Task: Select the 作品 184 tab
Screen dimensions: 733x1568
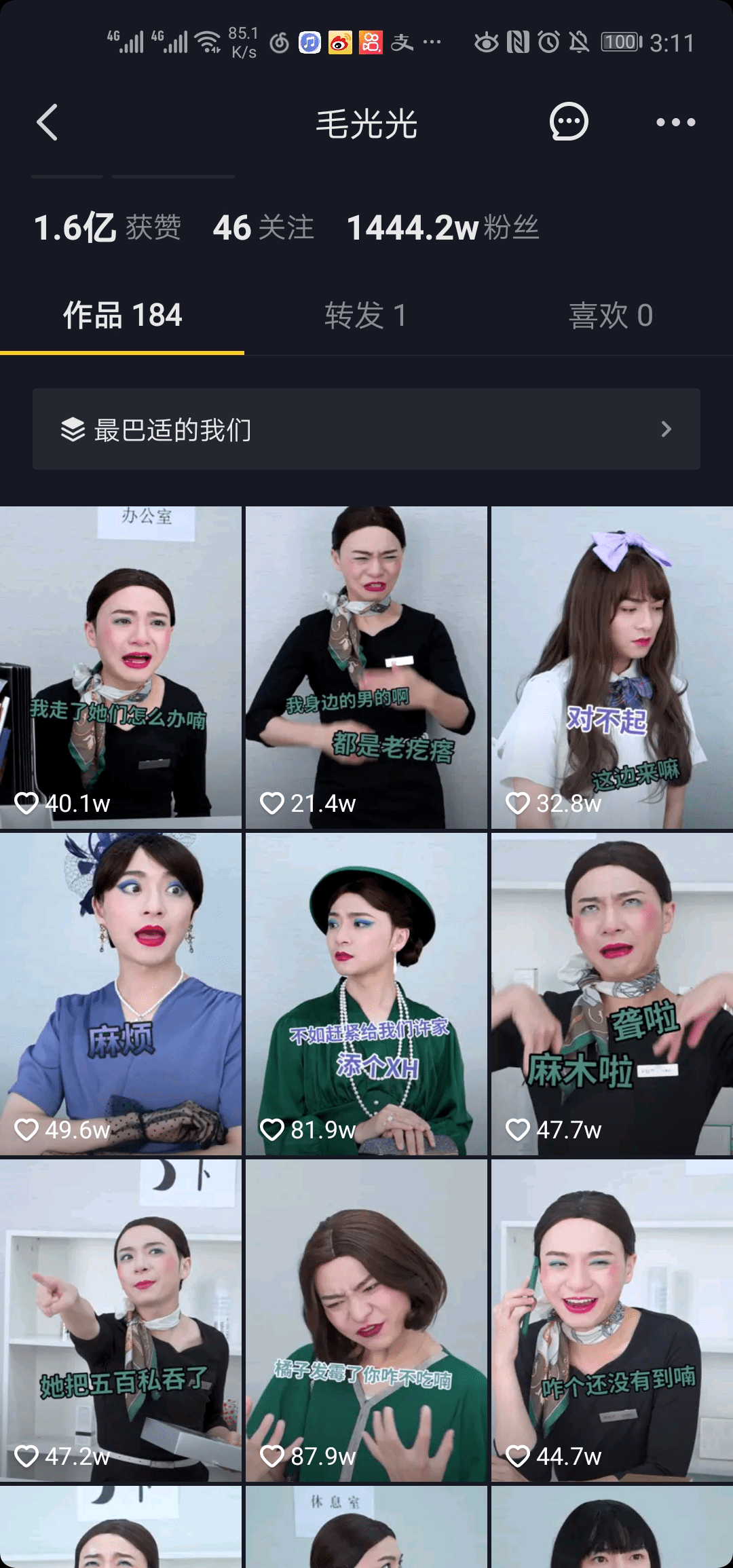Action: (122, 316)
